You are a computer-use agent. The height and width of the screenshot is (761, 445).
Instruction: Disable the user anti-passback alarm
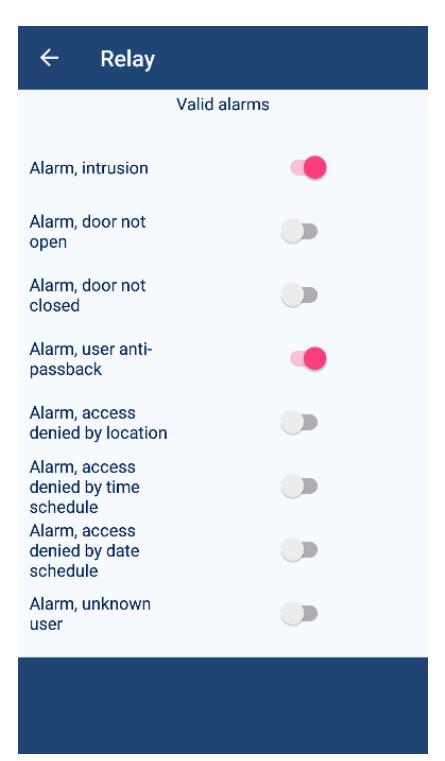pos(308,359)
